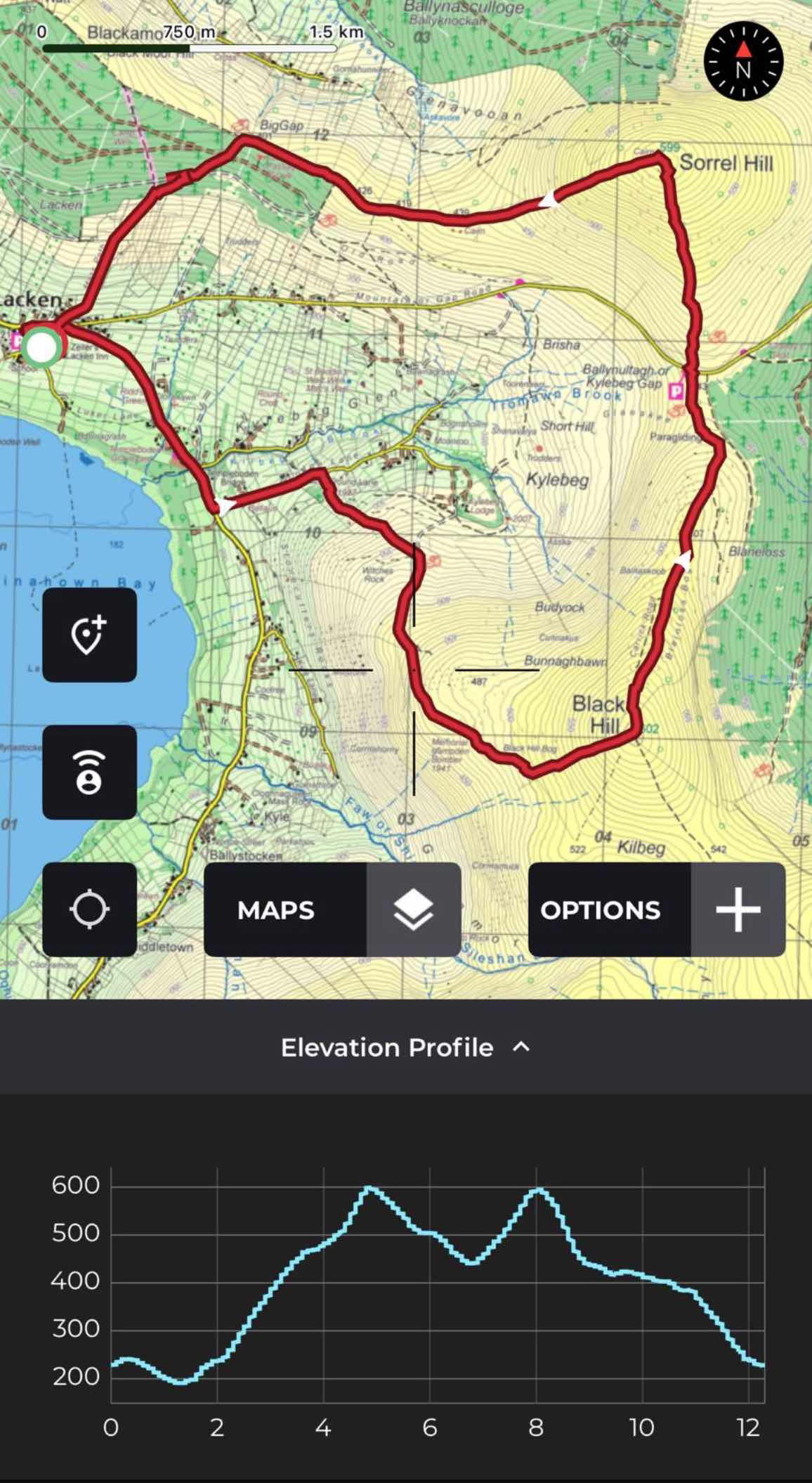
Task: Open the MAPS layers selector
Action: click(332, 909)
